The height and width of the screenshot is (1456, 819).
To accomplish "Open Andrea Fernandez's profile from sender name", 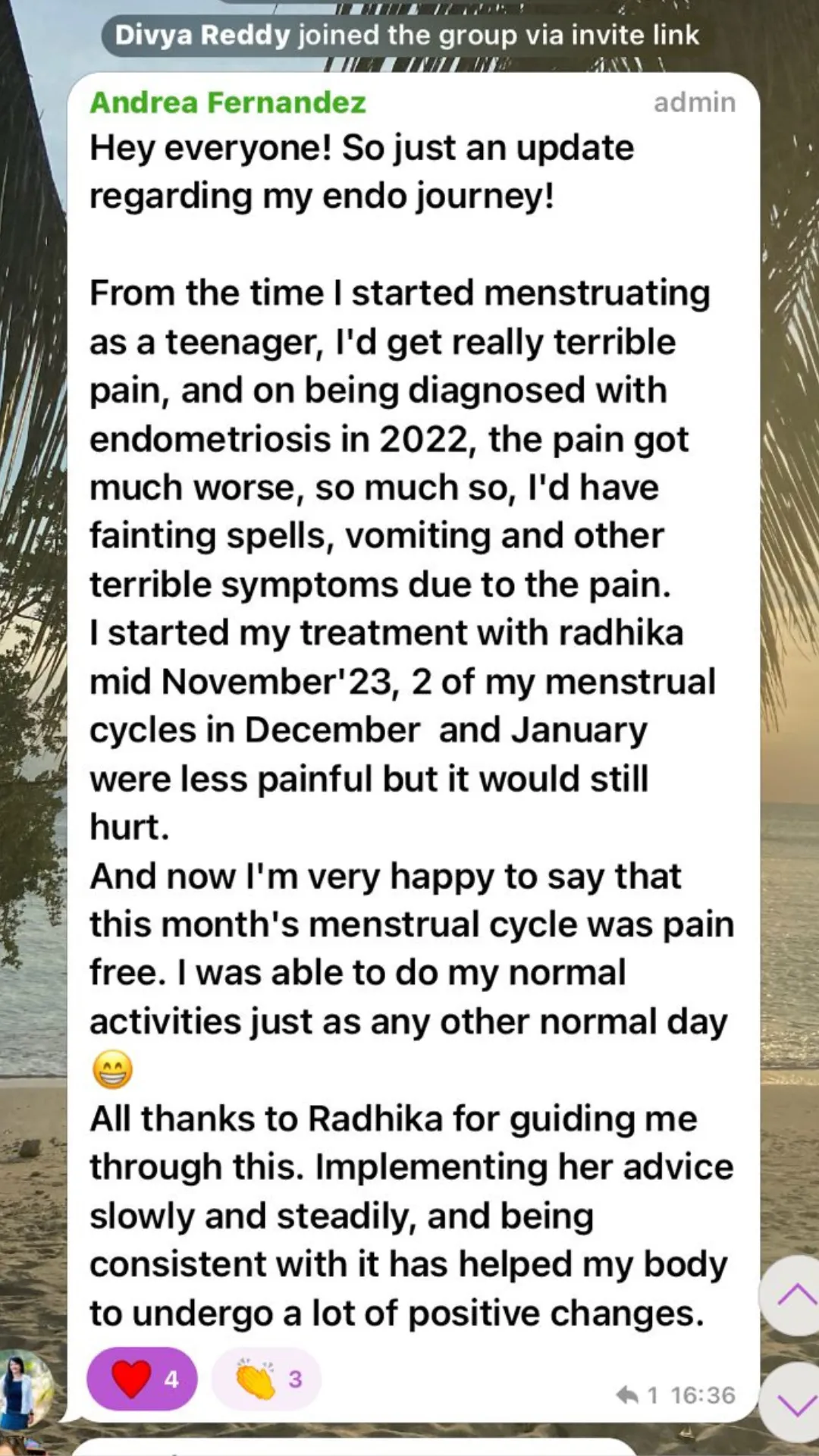I will pyautogui.click(x=227, y=102).
